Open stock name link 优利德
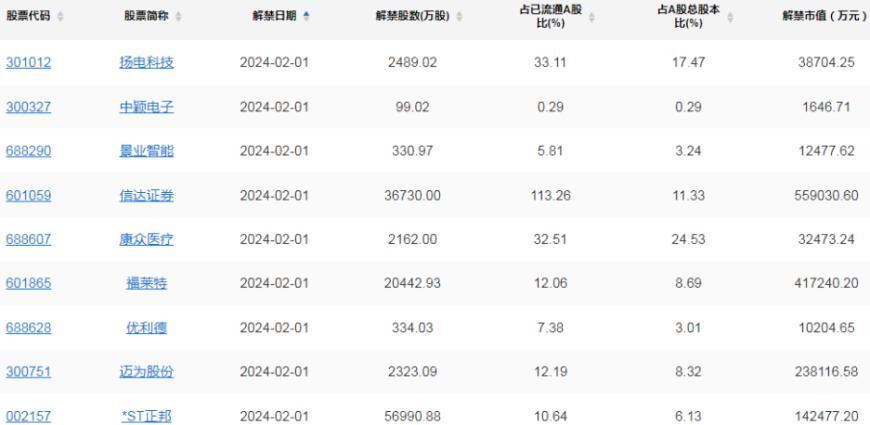The image size is (870, 425). coord(146,327)
